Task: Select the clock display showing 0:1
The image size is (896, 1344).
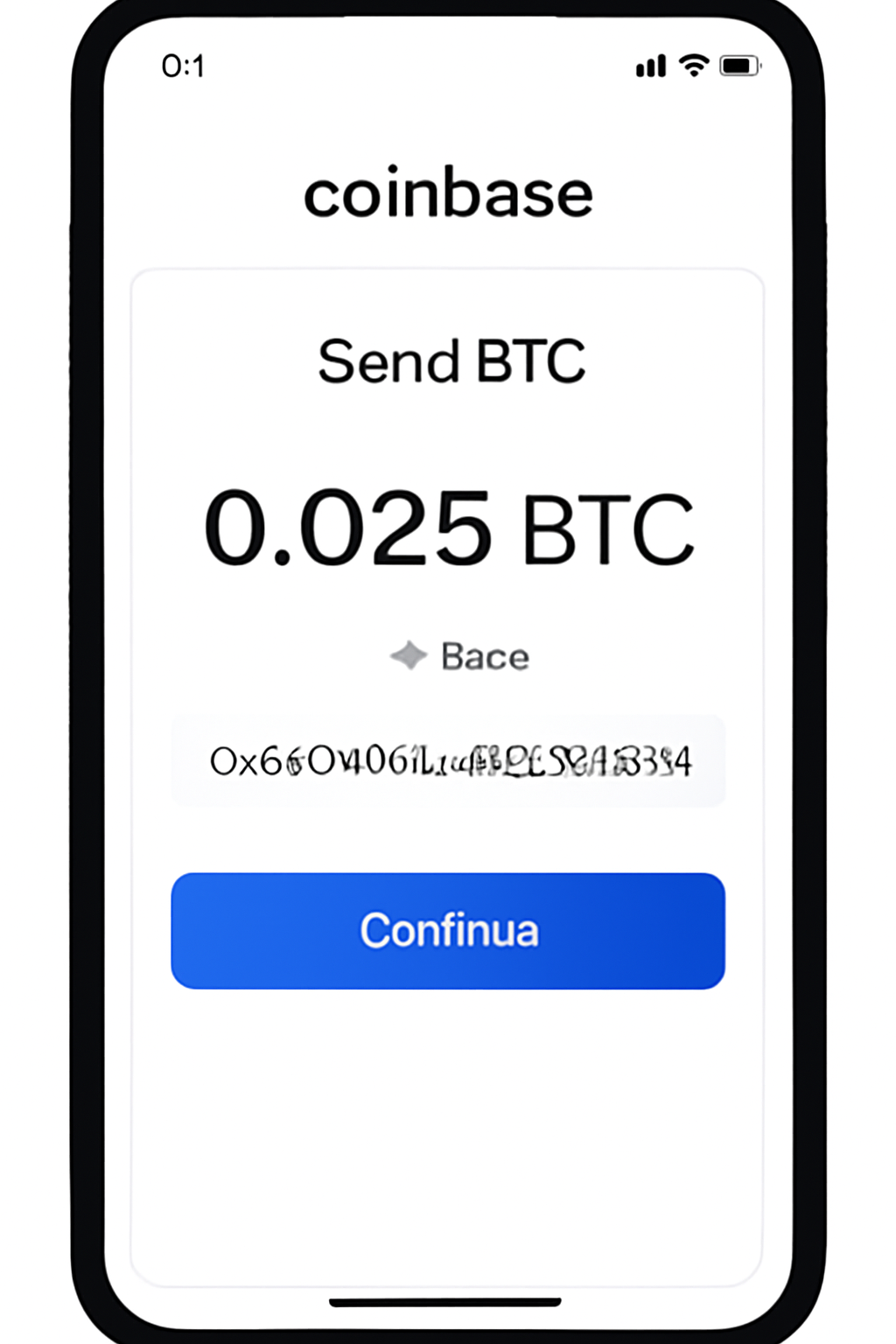Action: 181,65
